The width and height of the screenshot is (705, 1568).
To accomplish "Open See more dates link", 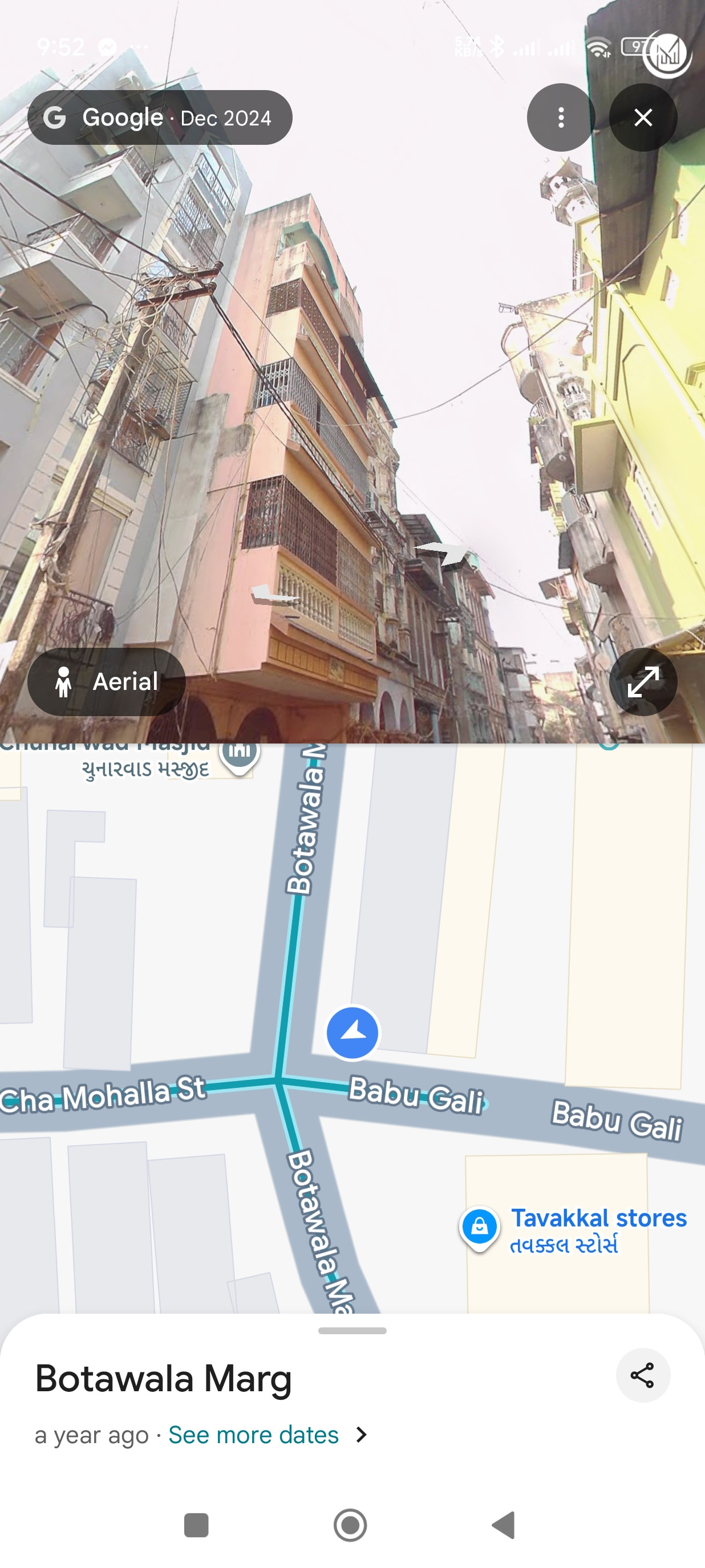I will pos(252,1435).
